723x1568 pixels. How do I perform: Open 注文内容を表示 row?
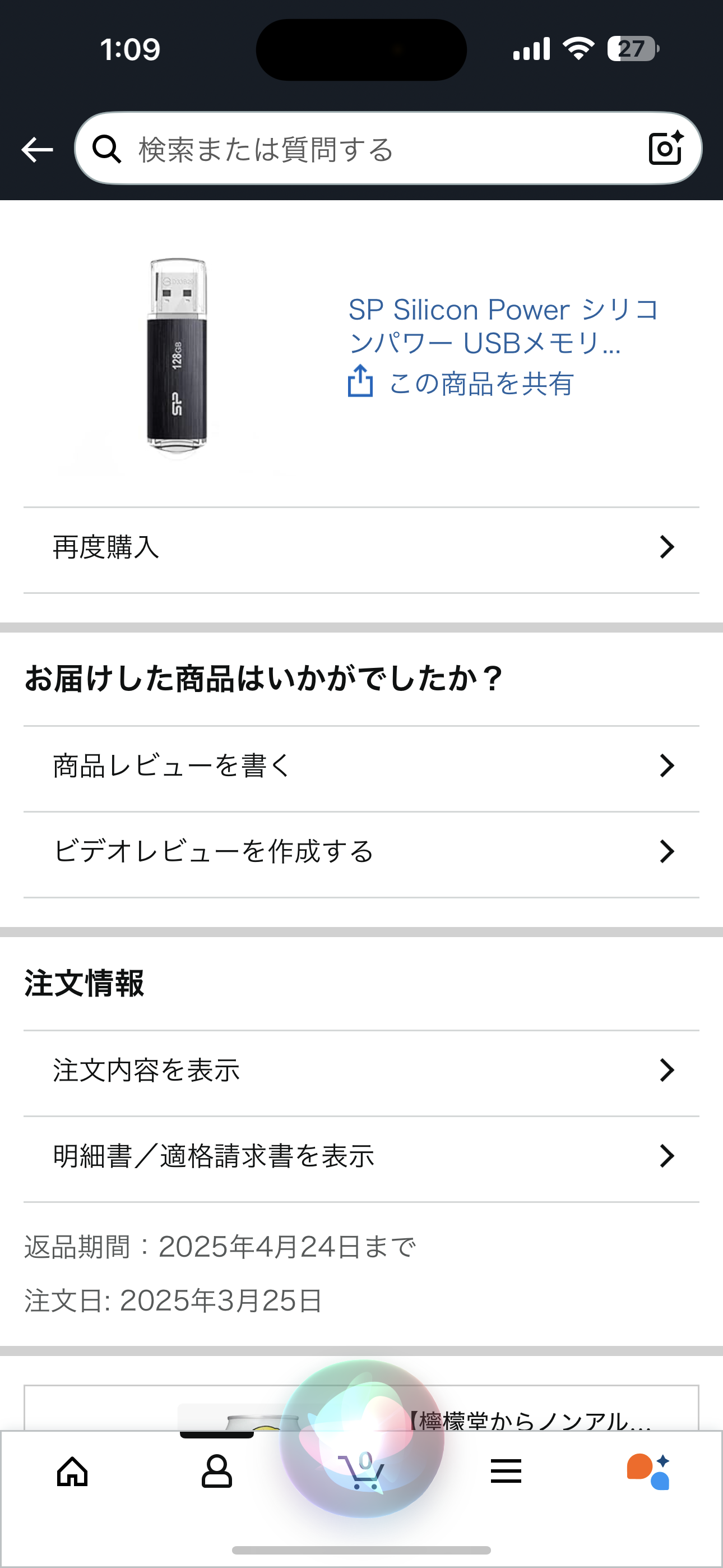[361, 1070]
